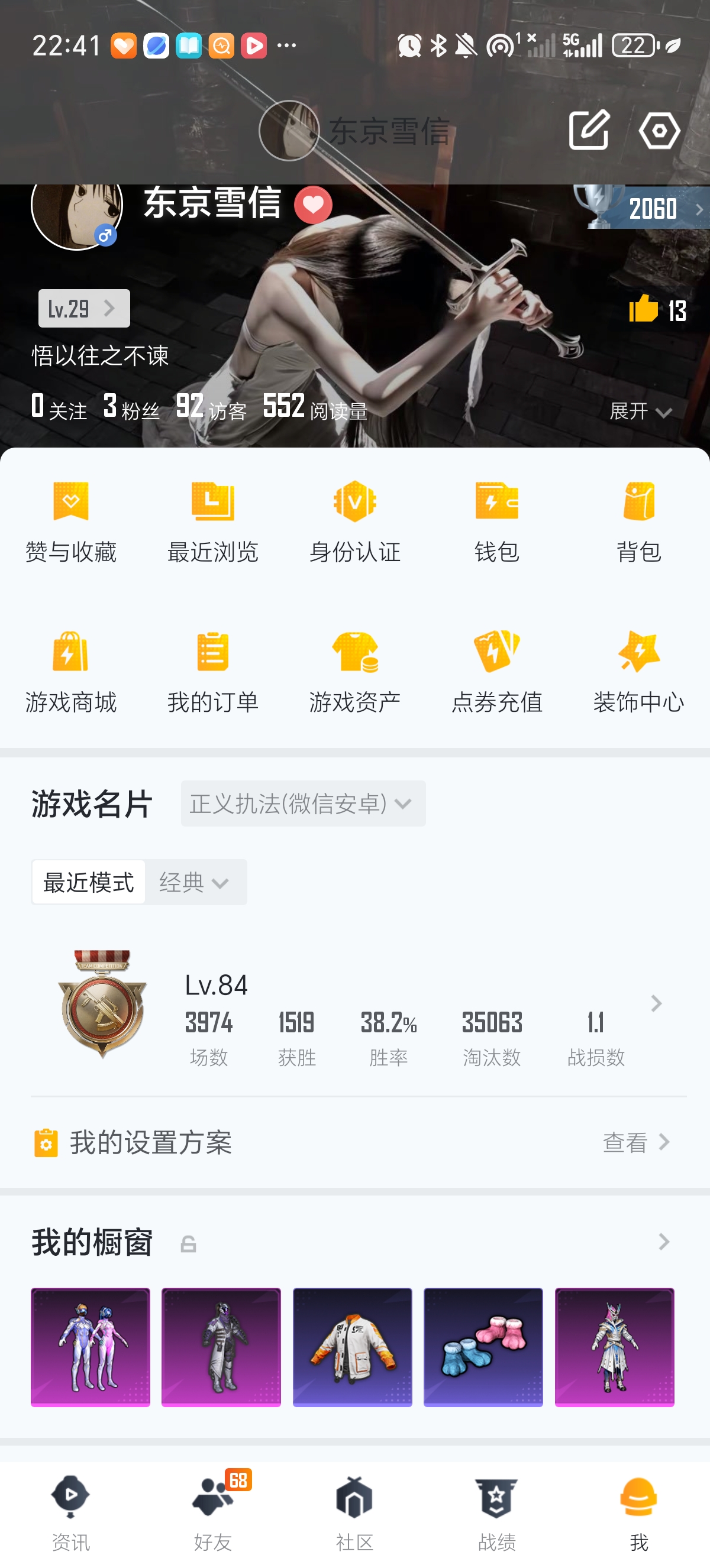710x1568 pixels.
Task: View 我的订单
Action: (213, 672)
